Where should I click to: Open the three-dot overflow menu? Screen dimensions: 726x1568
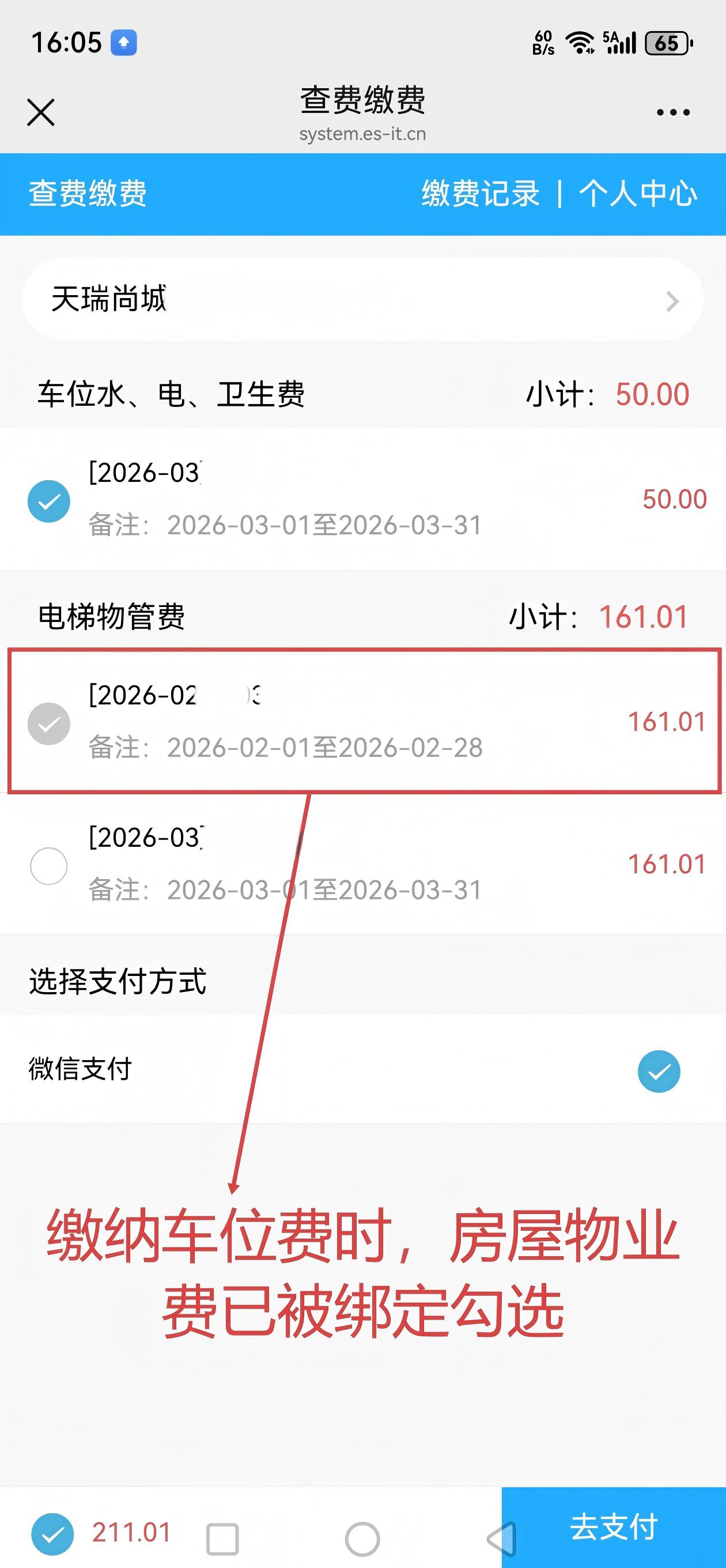[x=672, y=112]
